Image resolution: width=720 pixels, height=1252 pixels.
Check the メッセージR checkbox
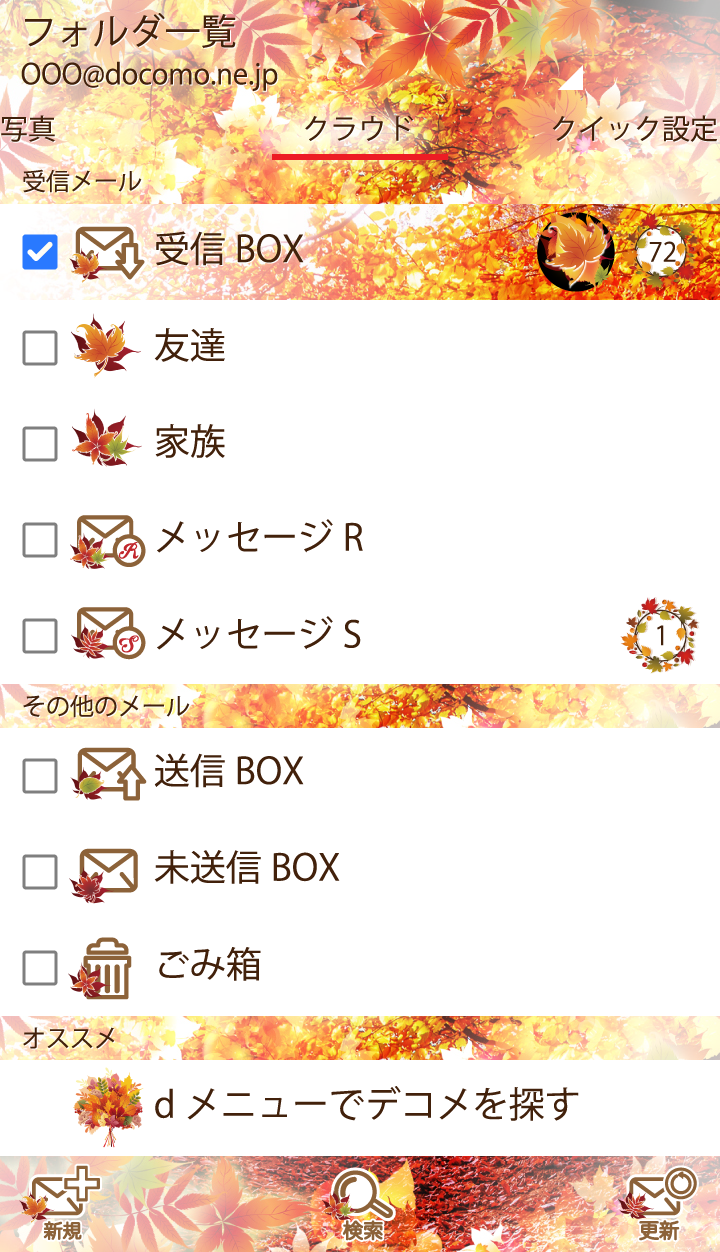click(x=40, y=540)
